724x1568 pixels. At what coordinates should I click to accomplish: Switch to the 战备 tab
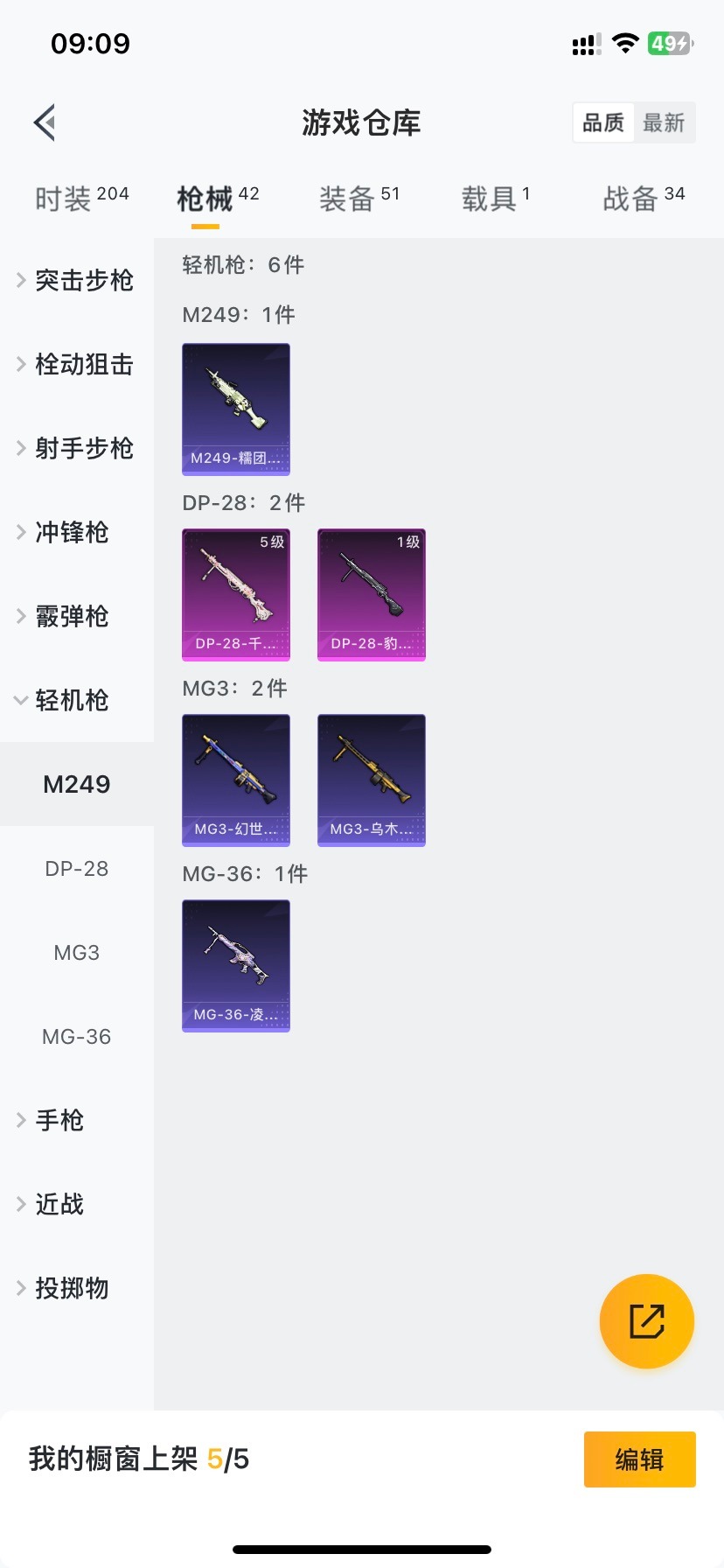coord(644,199)
